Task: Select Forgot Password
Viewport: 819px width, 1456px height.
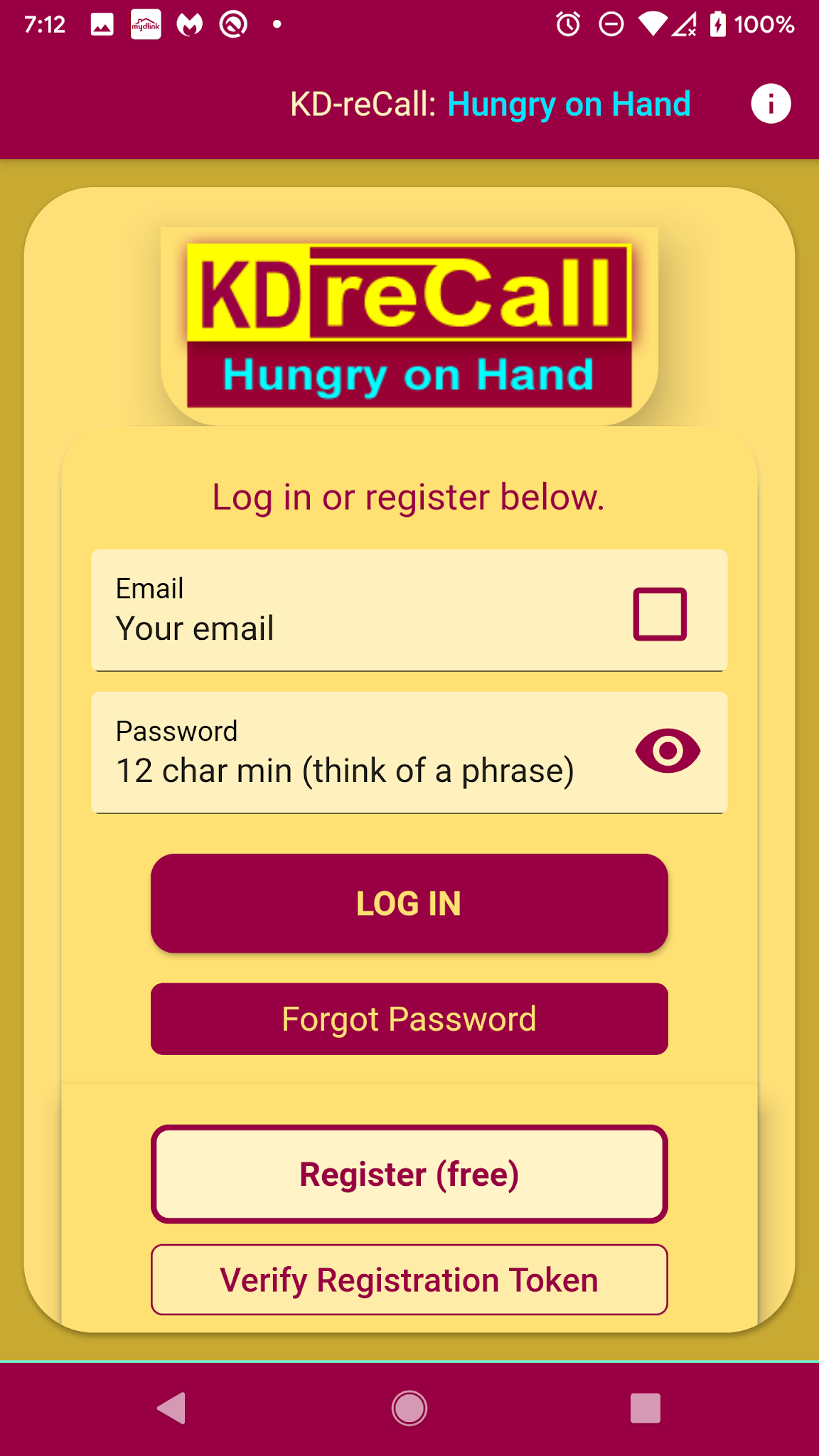Action: tap(409, 1019)
